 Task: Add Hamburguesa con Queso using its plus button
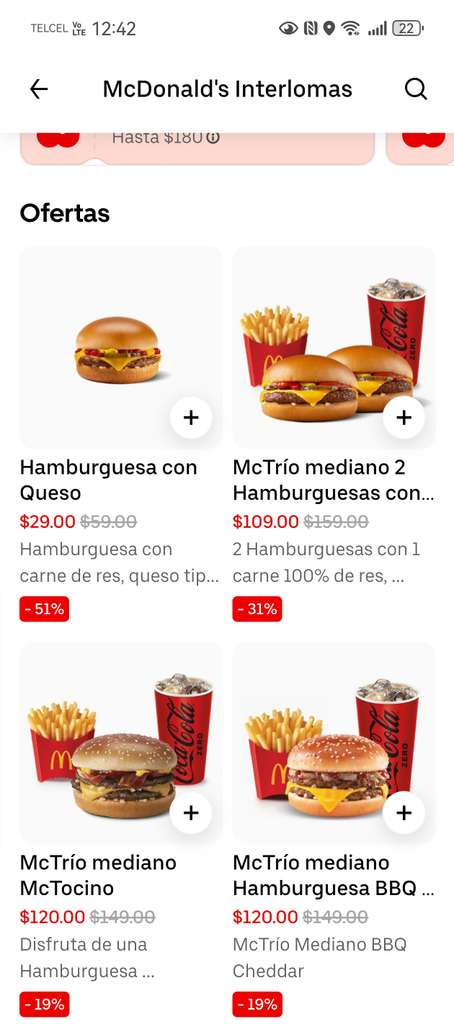click(x=191, y=417)
